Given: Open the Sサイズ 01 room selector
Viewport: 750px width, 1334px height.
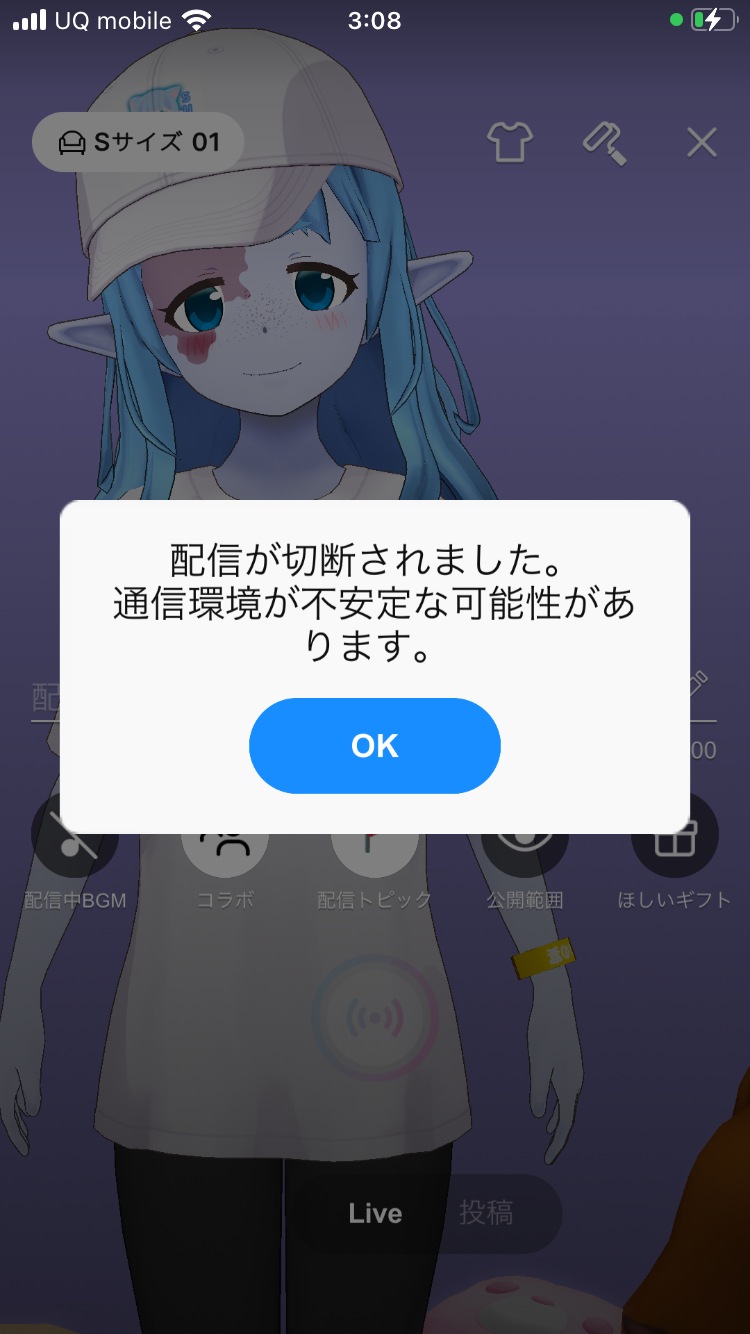Looking at the screenshot, I should [139, 142].
